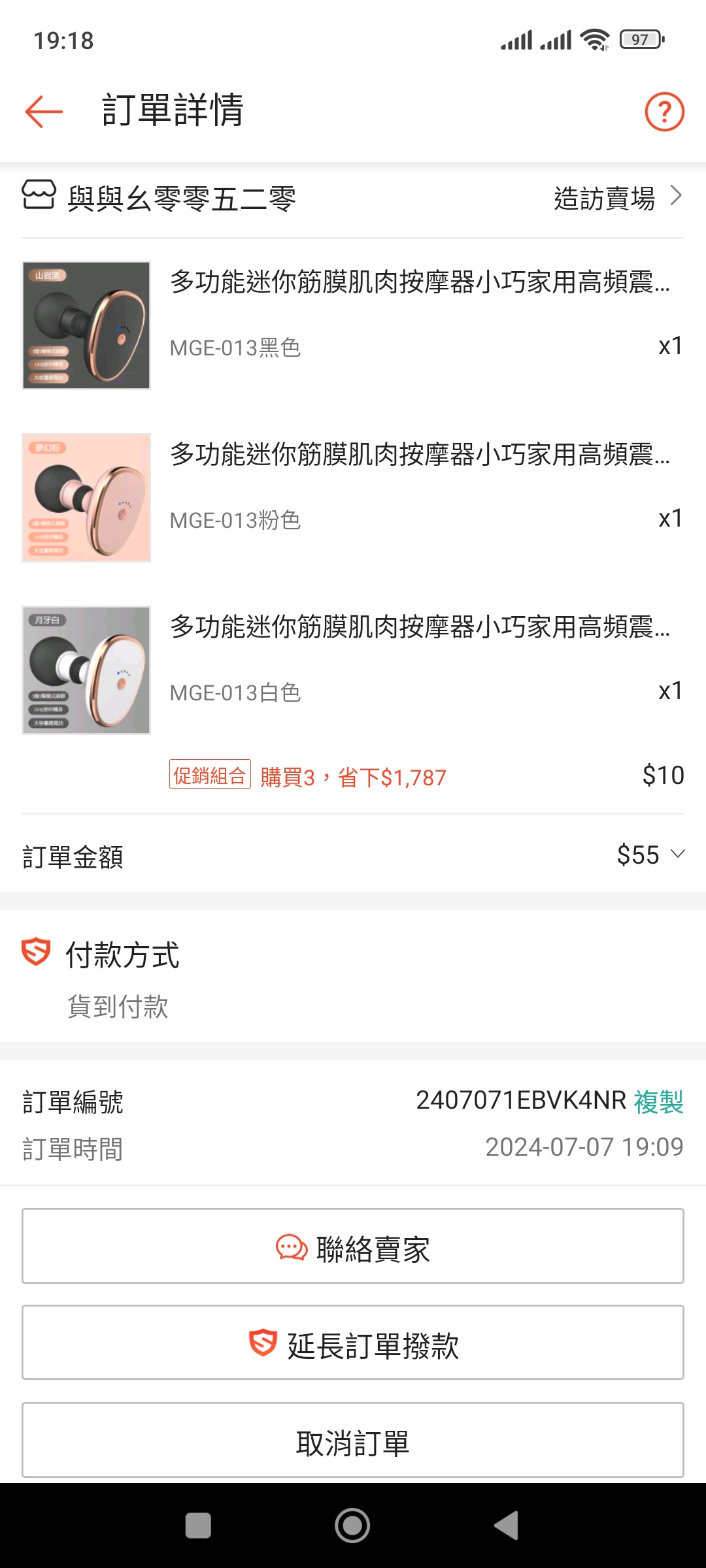Open the recent apps overview
The height and width of the screenshot is (1568, 706).
coord(198,1526)
